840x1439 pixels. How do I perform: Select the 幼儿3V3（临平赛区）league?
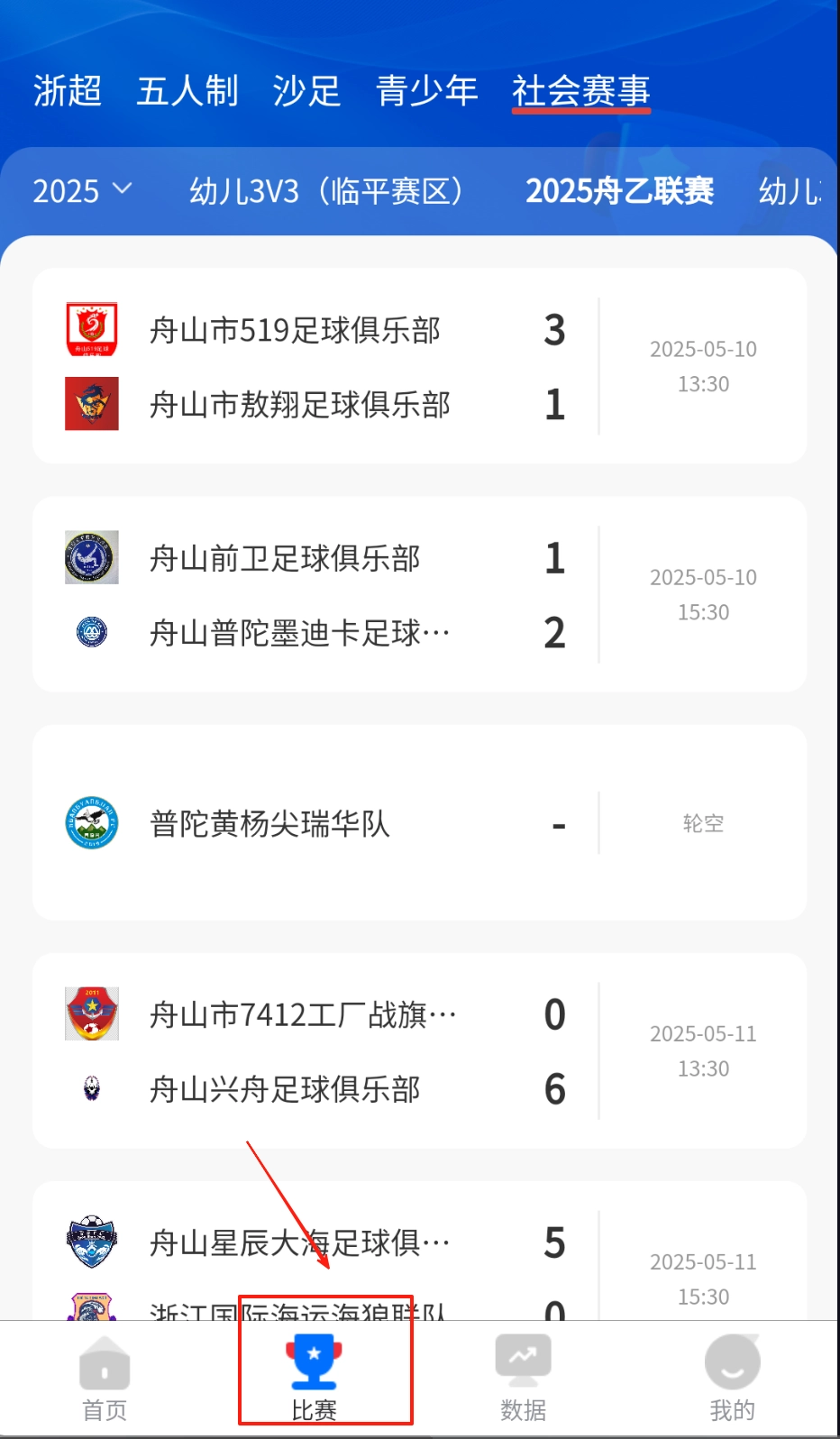point(326,191)
